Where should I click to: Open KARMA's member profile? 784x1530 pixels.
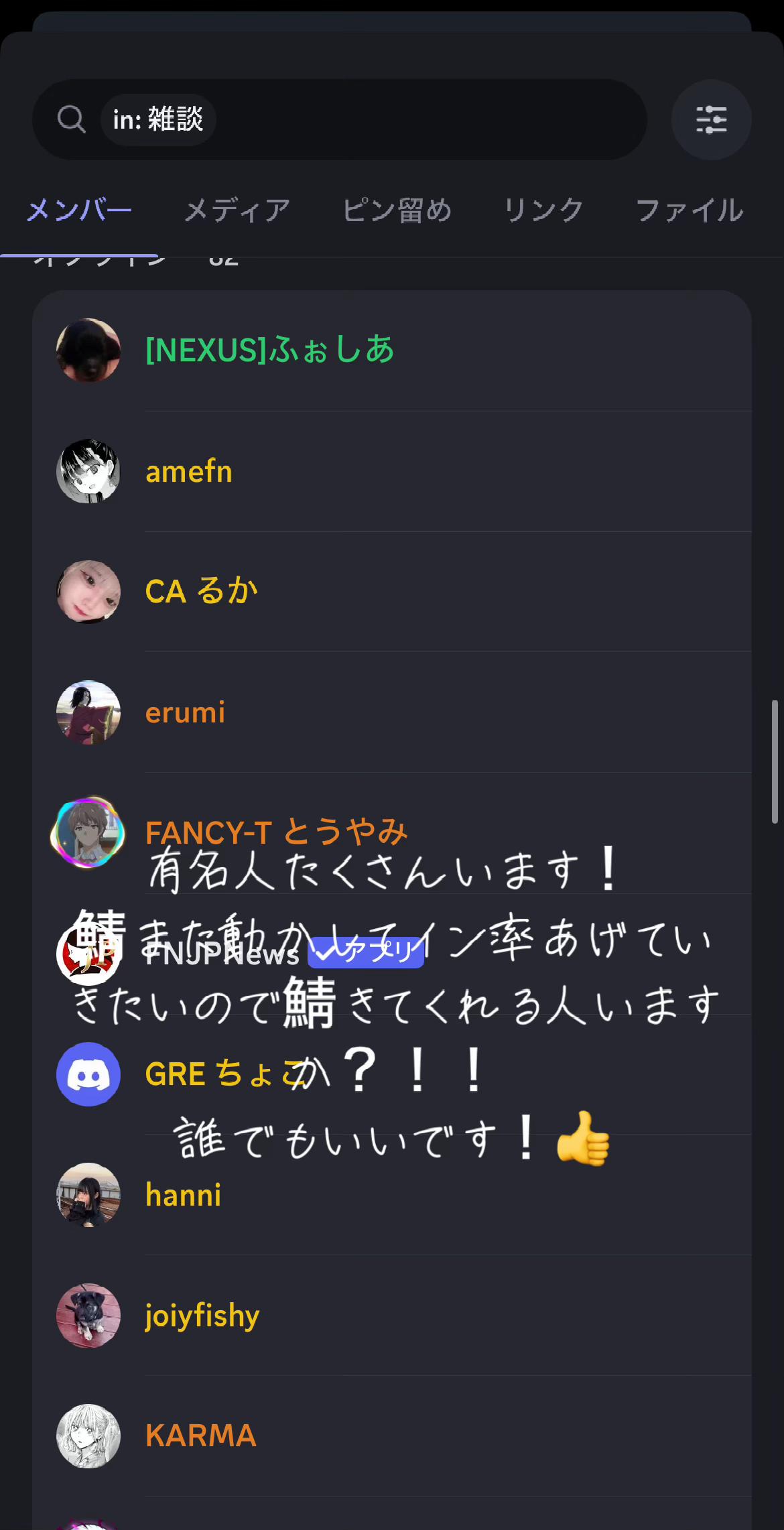click(x=201, y=1436)
